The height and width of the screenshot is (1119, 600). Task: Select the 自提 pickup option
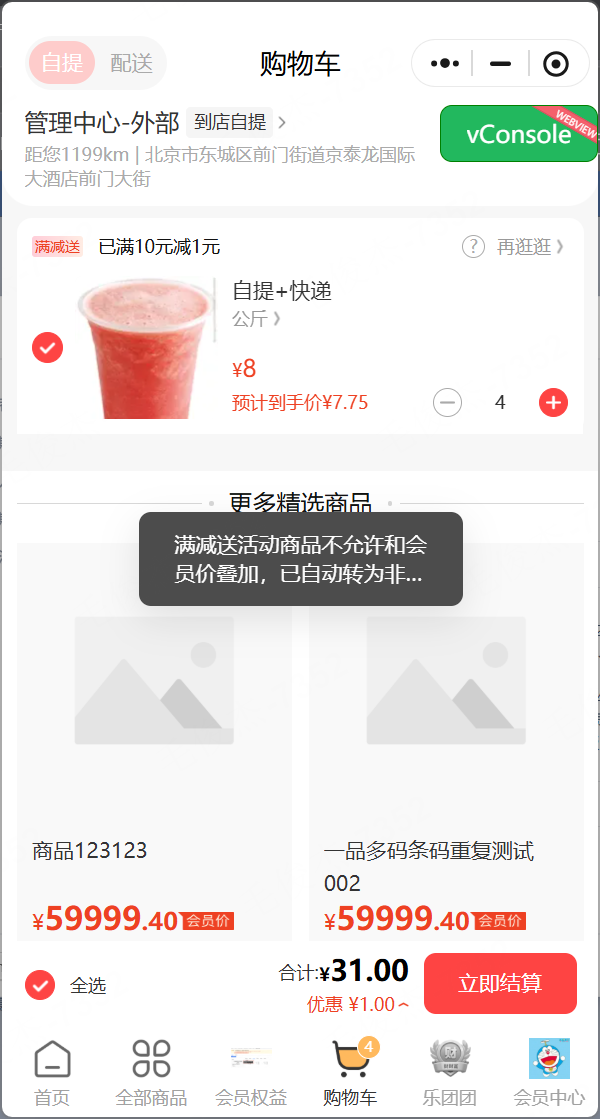click(x=62, y=63)
